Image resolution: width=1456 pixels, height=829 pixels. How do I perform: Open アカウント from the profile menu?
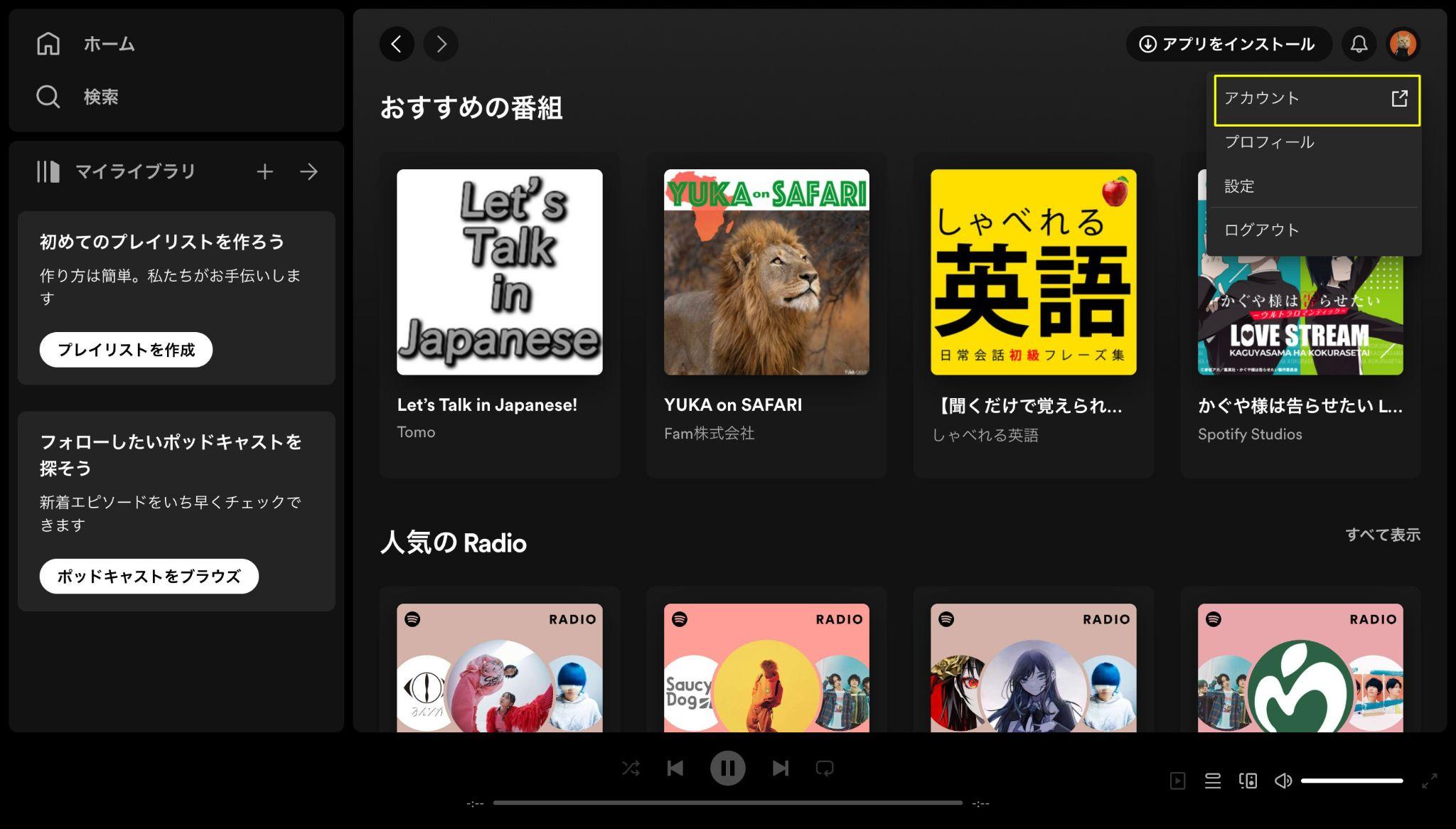point(1316,99)
